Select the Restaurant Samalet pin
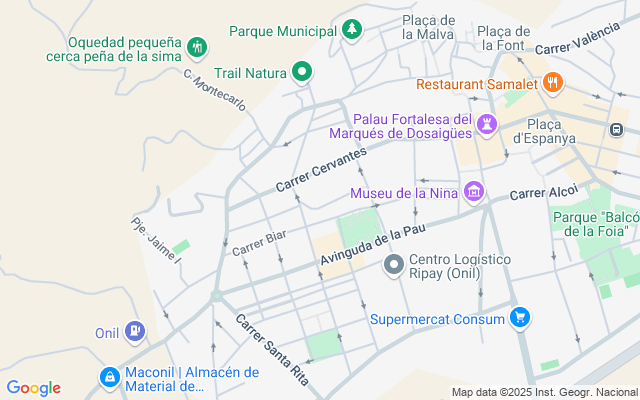The image size is (640, 400). pyautogui.click(x=555, y=83)
